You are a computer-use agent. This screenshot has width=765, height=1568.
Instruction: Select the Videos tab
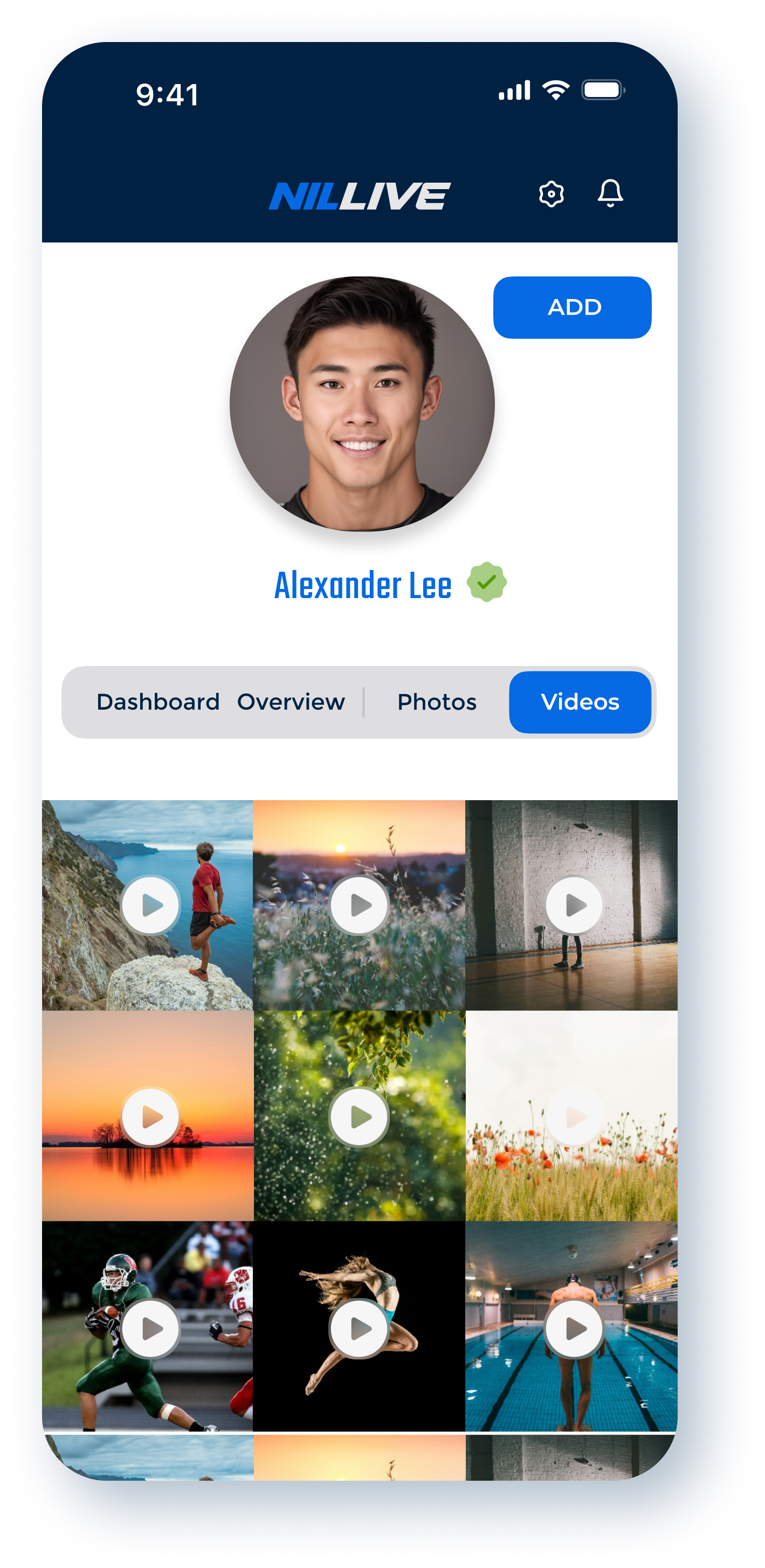click(x=580, y=702)
